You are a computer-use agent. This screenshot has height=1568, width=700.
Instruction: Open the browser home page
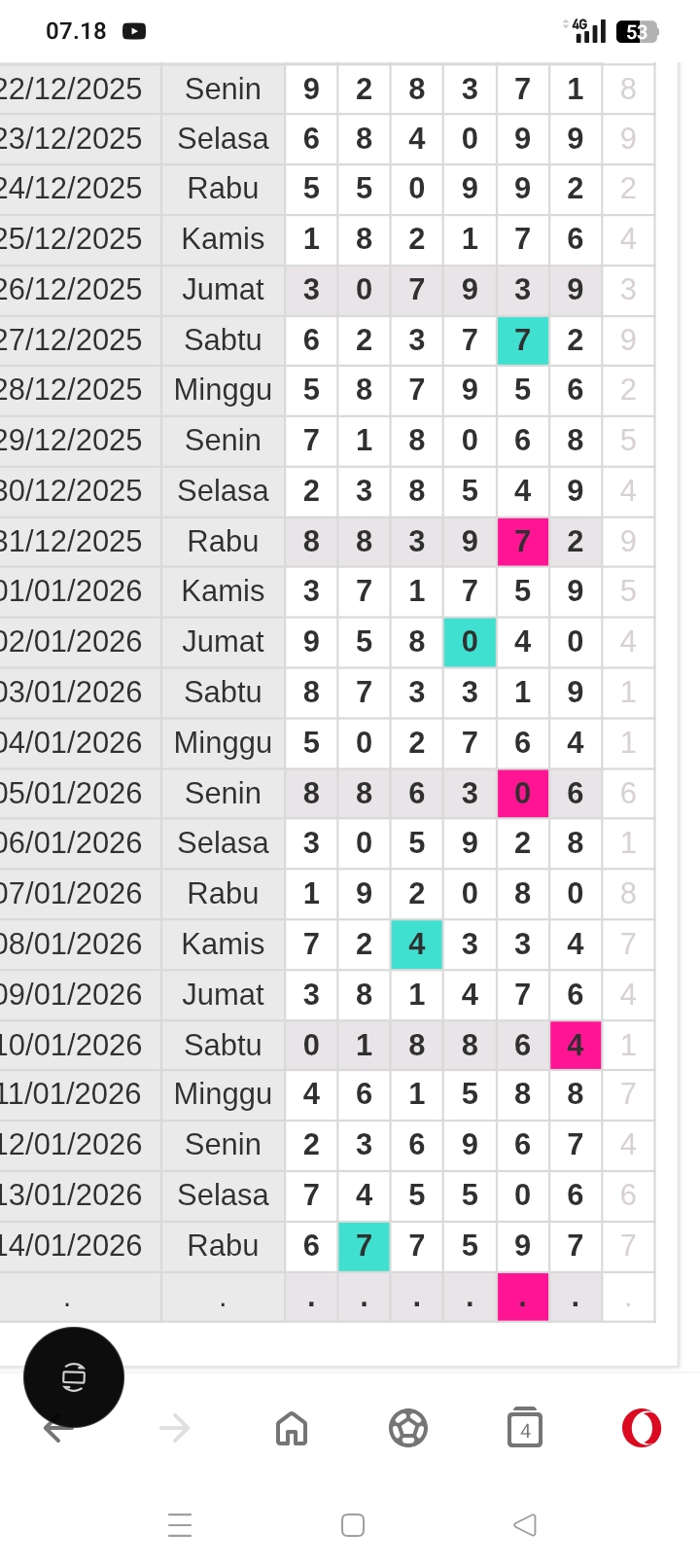292,1428
